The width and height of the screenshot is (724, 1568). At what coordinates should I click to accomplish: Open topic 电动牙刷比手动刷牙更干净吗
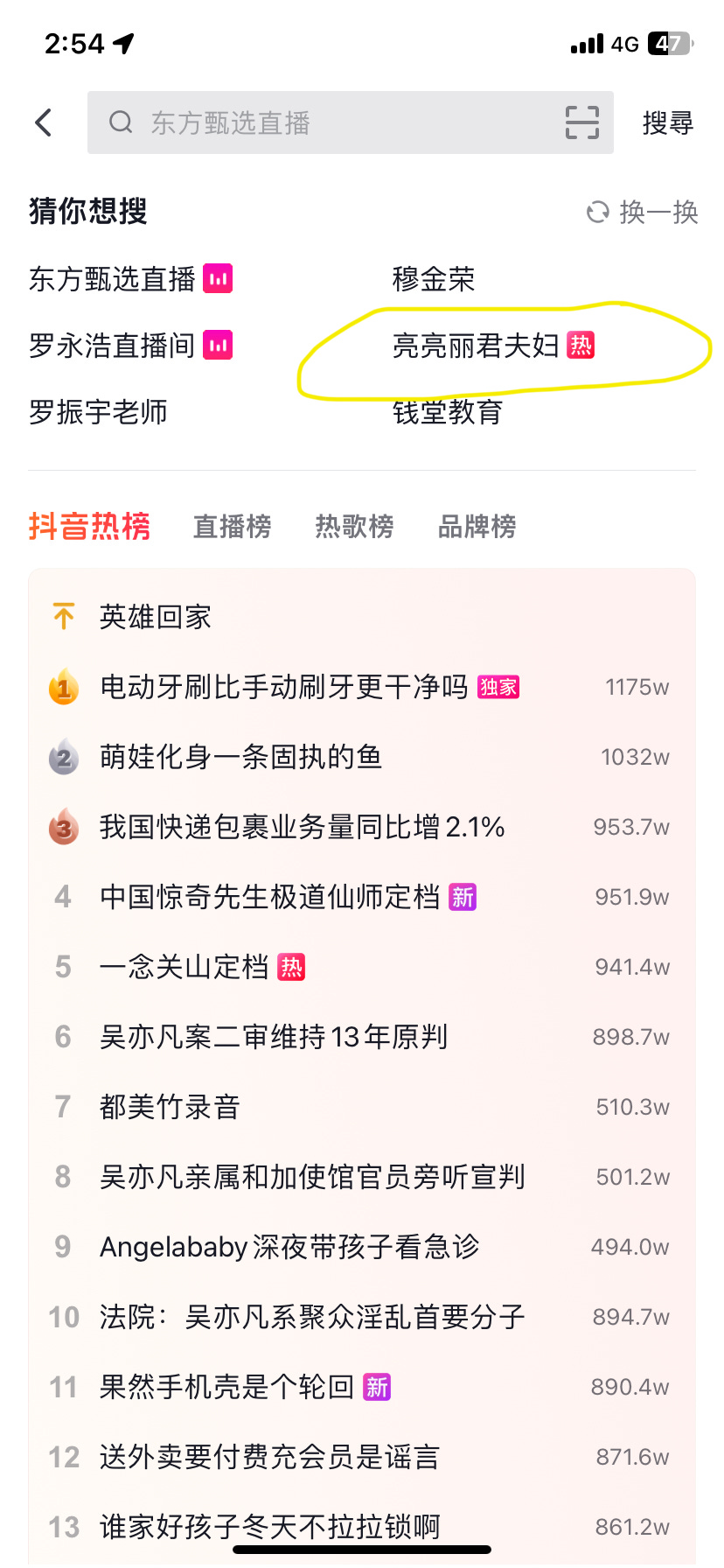pos(362,687)
